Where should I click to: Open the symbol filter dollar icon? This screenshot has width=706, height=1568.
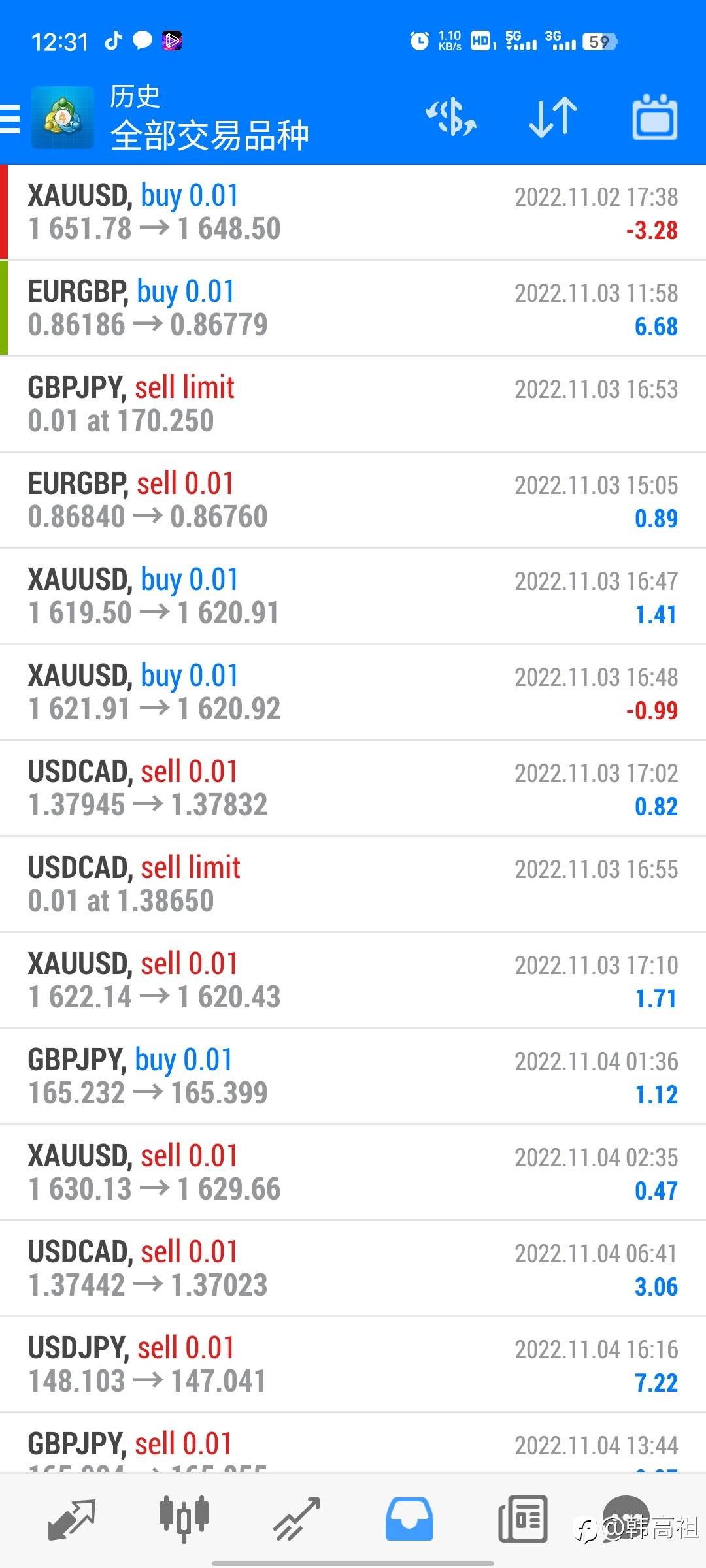pyautogui.click(x=450, y=118)
